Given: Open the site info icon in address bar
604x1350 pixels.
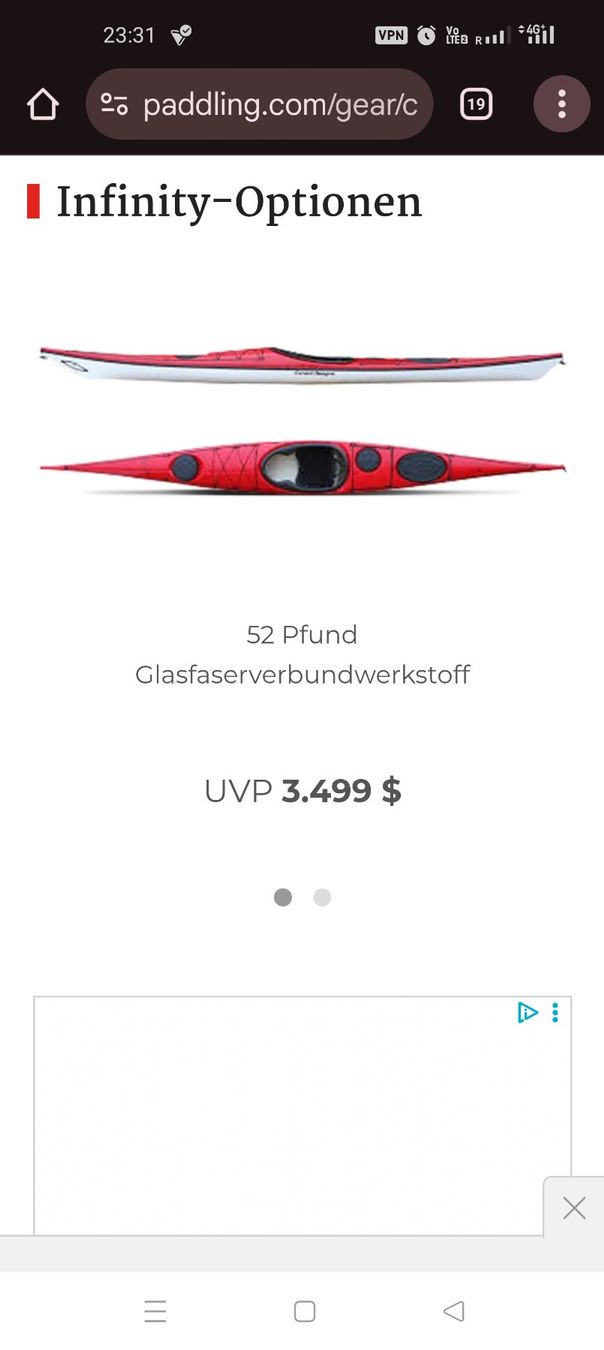Looking at the screenshot, I should (x=114, y=104).
